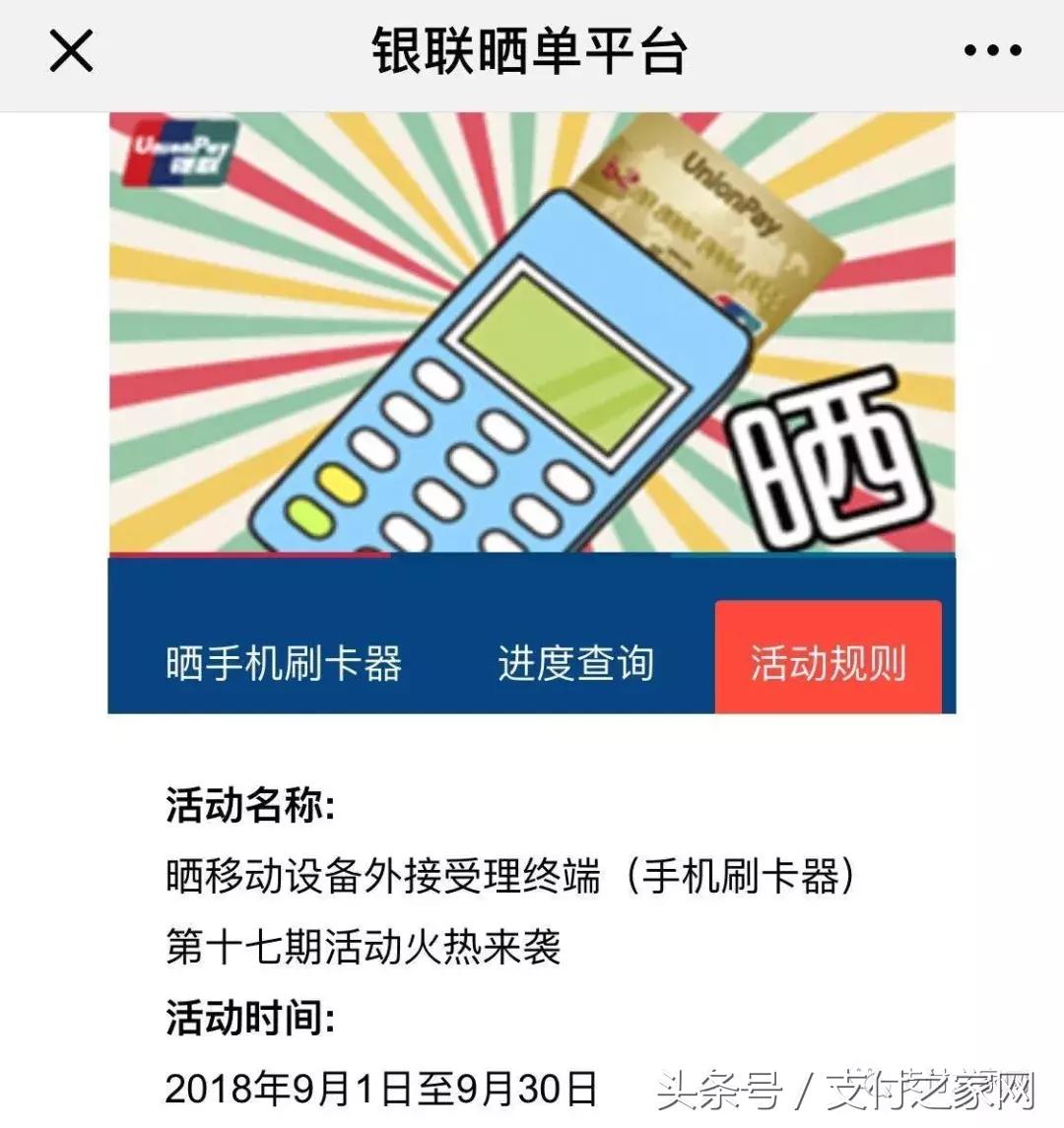Click the UnionPay logo in the banner
Image resolution: width=1064 pixels, height=1128 pixels.
[177, 156]
